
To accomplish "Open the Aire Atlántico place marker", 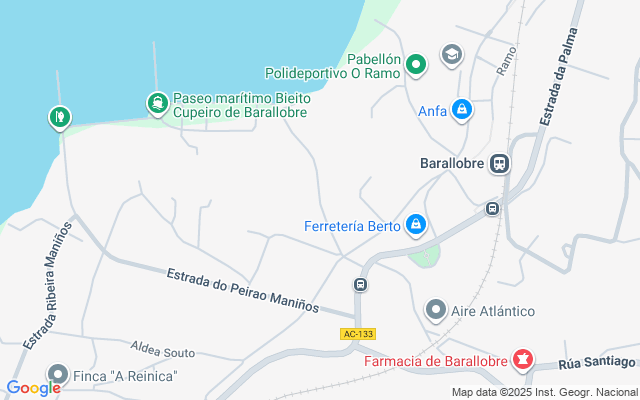I will tap(435, 311).
